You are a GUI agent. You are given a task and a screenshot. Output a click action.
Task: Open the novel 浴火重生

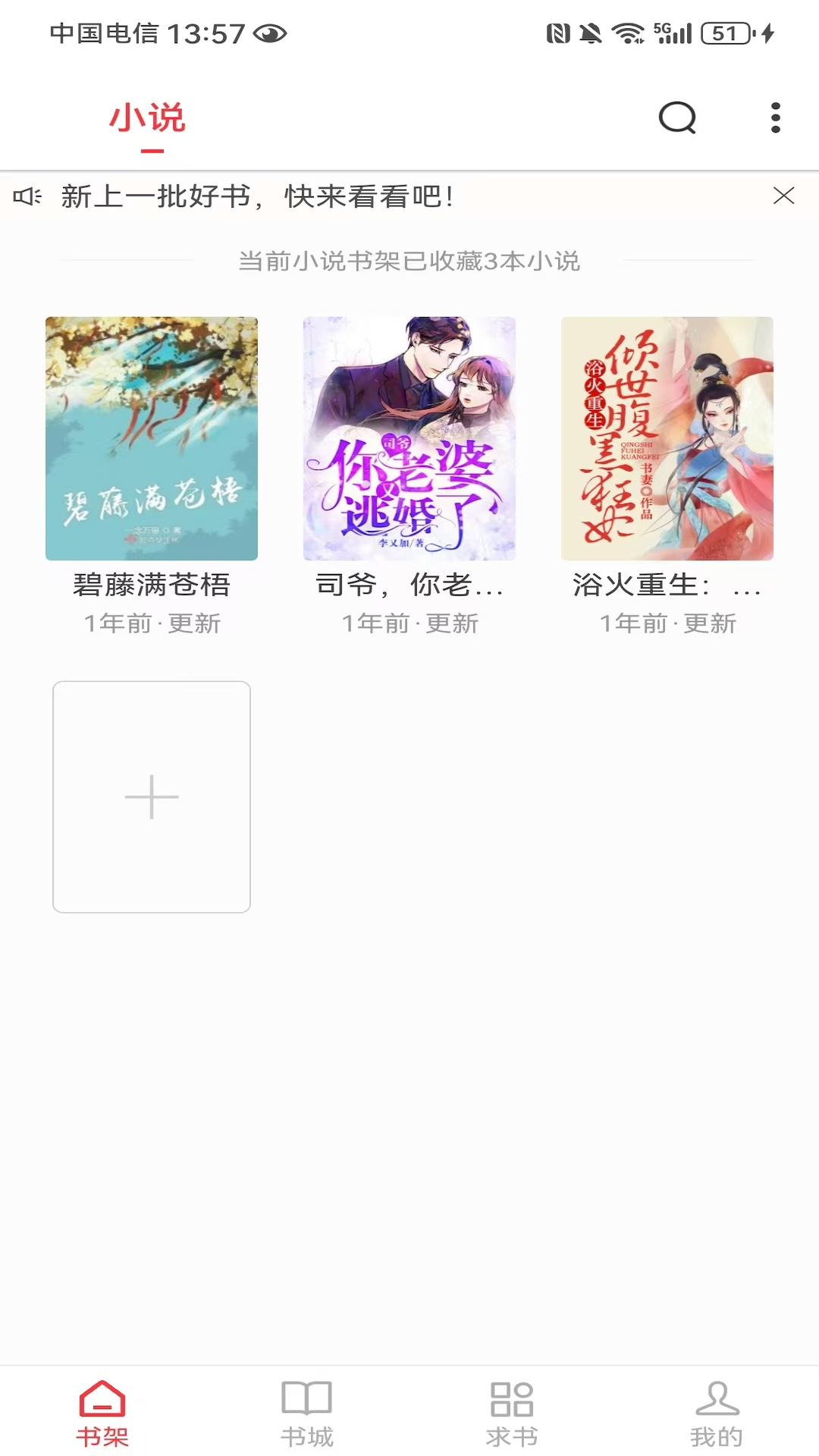[666, 438]
